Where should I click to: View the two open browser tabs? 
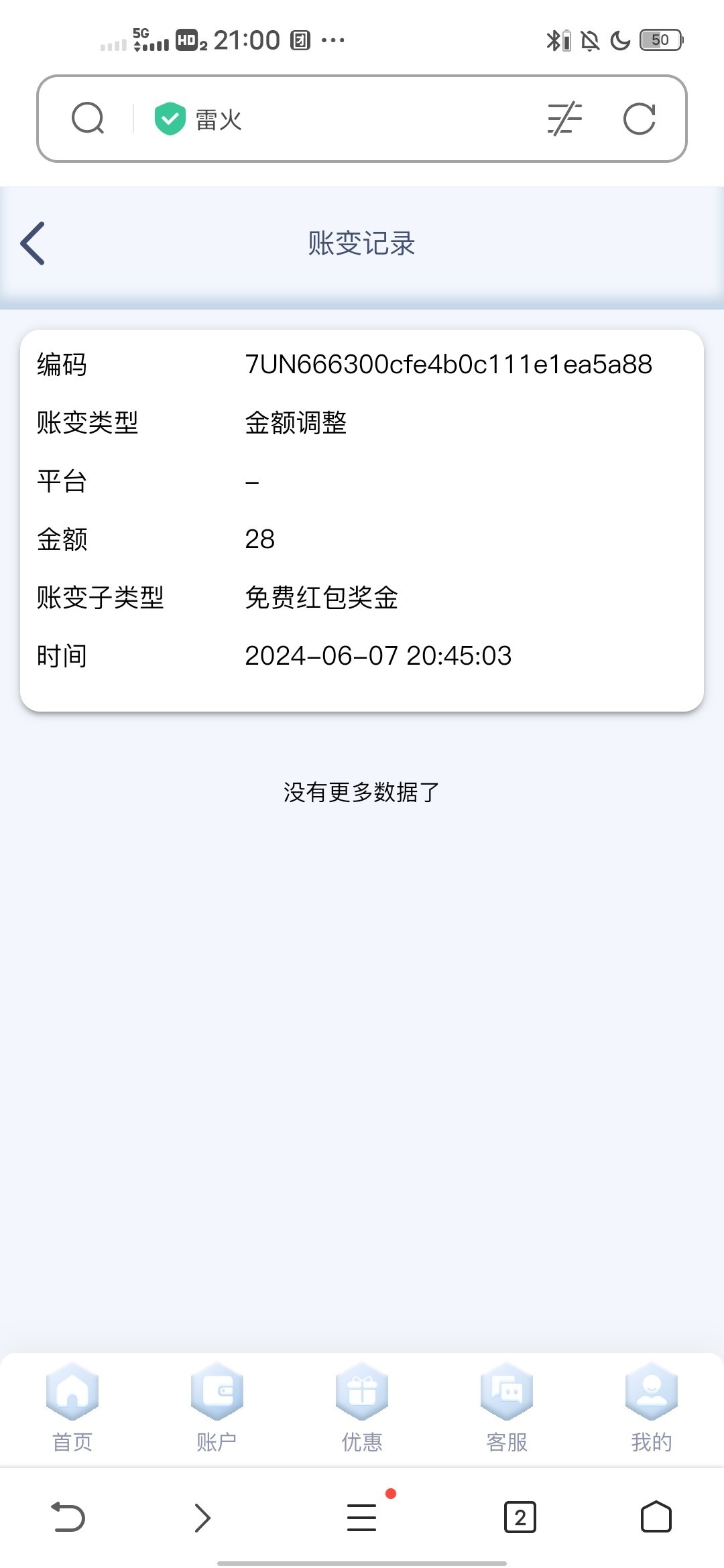point(520,1517)
